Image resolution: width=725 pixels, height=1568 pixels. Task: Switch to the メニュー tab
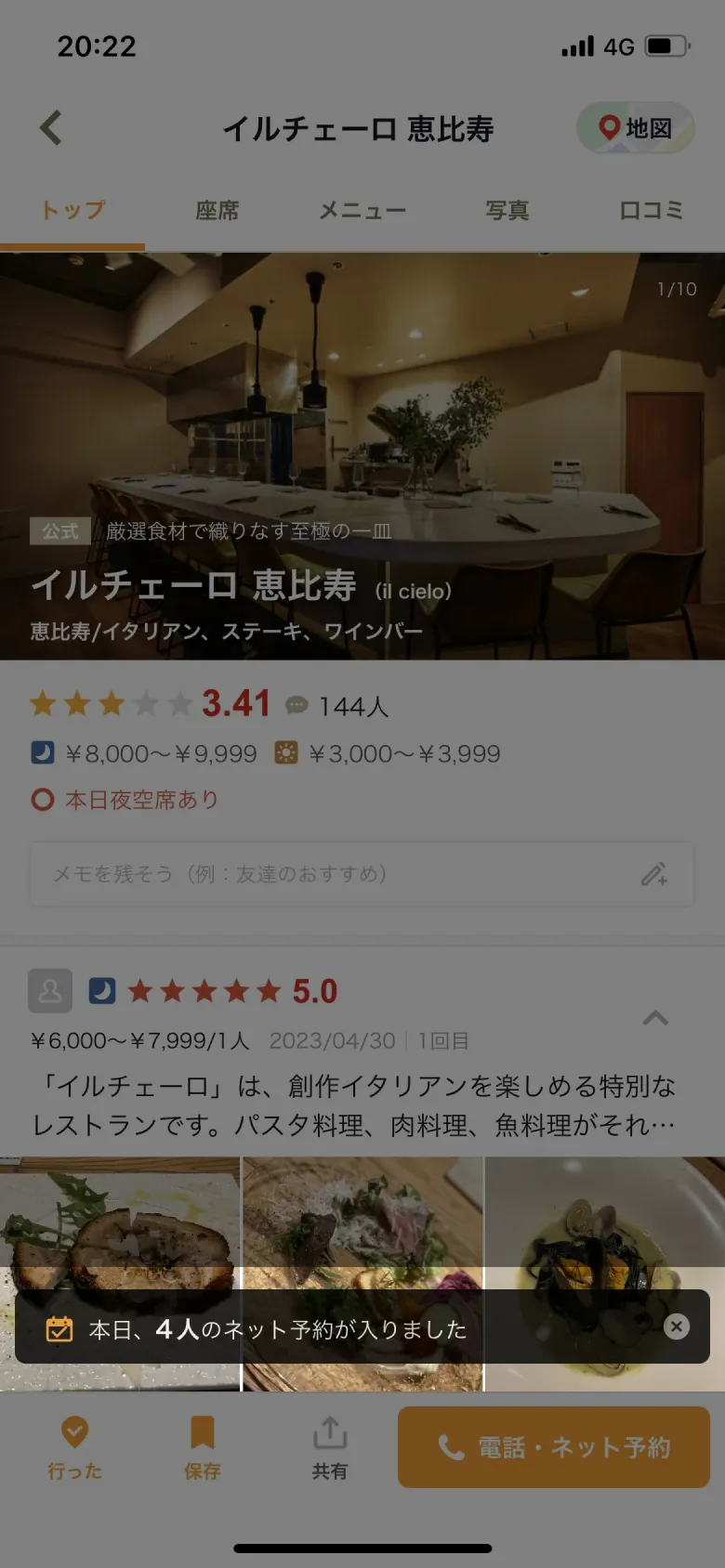tap(362, 211)
